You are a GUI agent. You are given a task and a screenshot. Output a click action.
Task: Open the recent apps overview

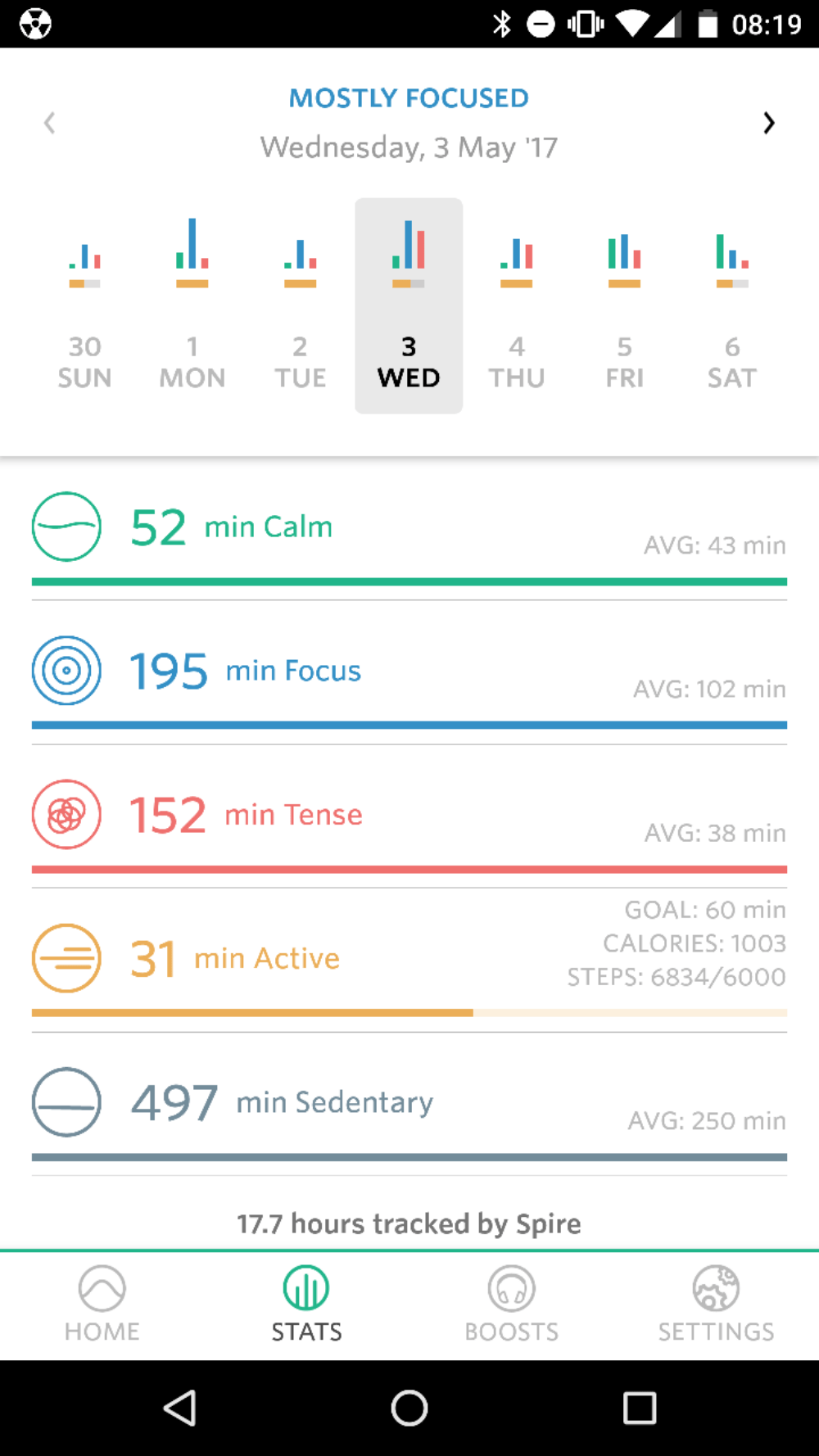[x=639, y=1409]
